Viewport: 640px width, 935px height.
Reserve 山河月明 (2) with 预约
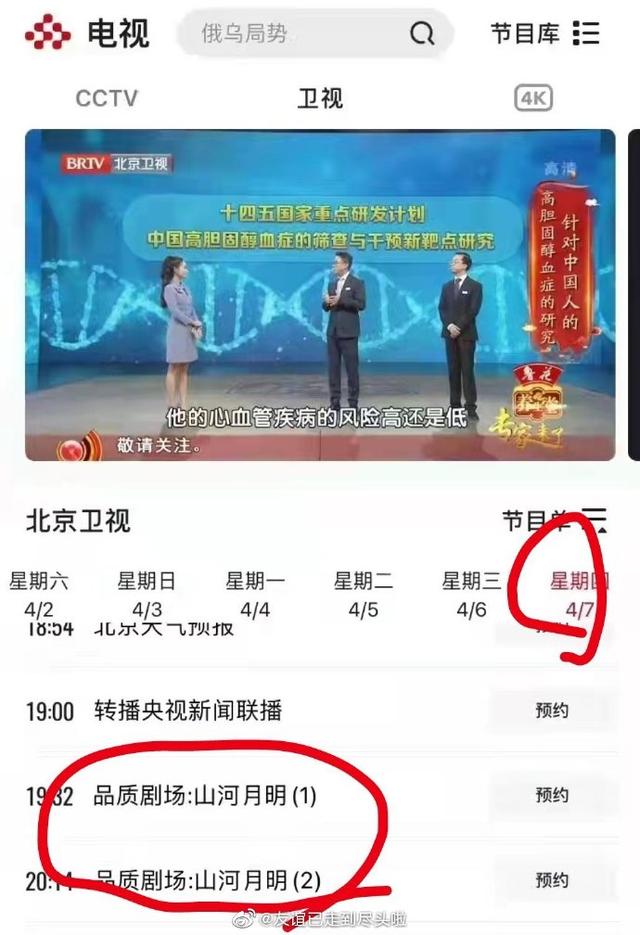click(552, 880)
